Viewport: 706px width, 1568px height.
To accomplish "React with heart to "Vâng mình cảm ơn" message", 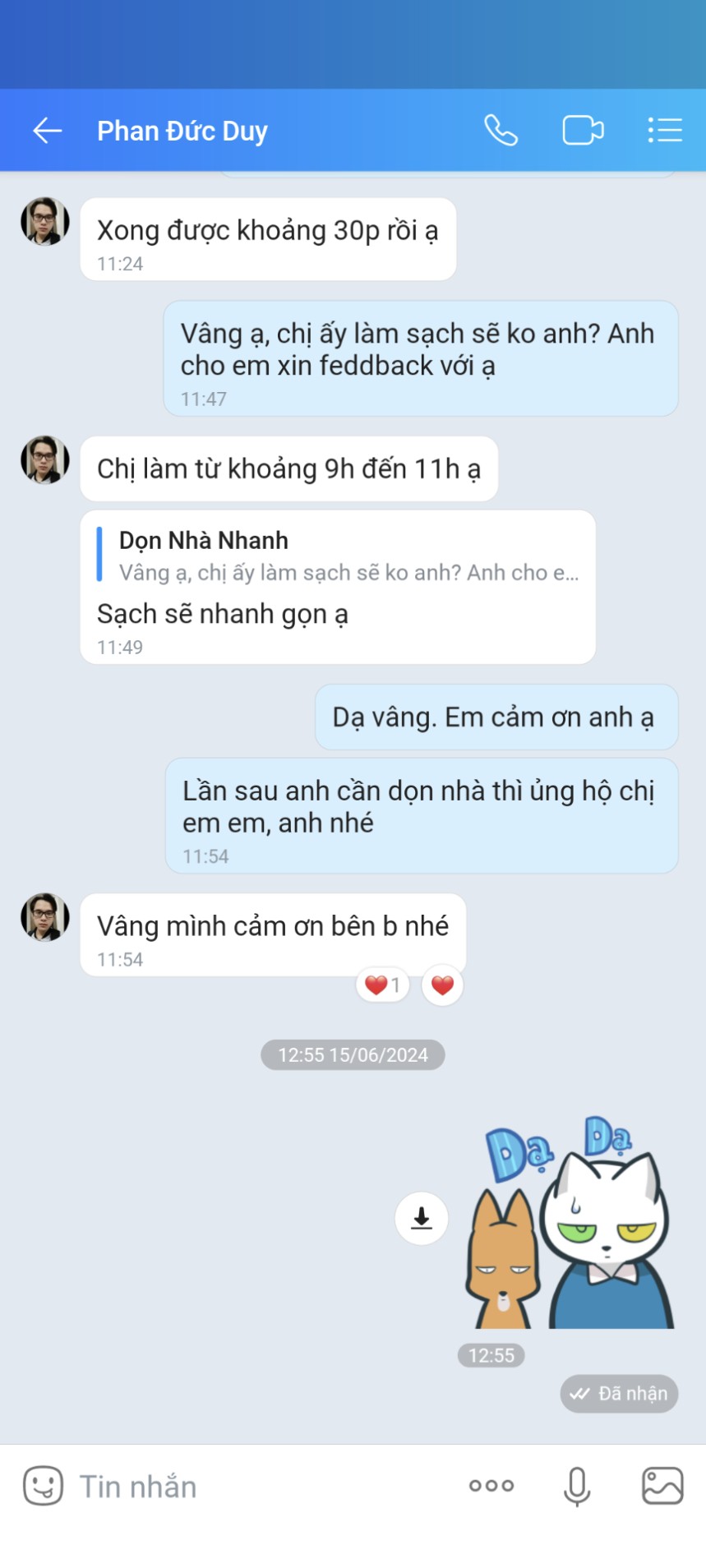I will [x=443, y=985].
